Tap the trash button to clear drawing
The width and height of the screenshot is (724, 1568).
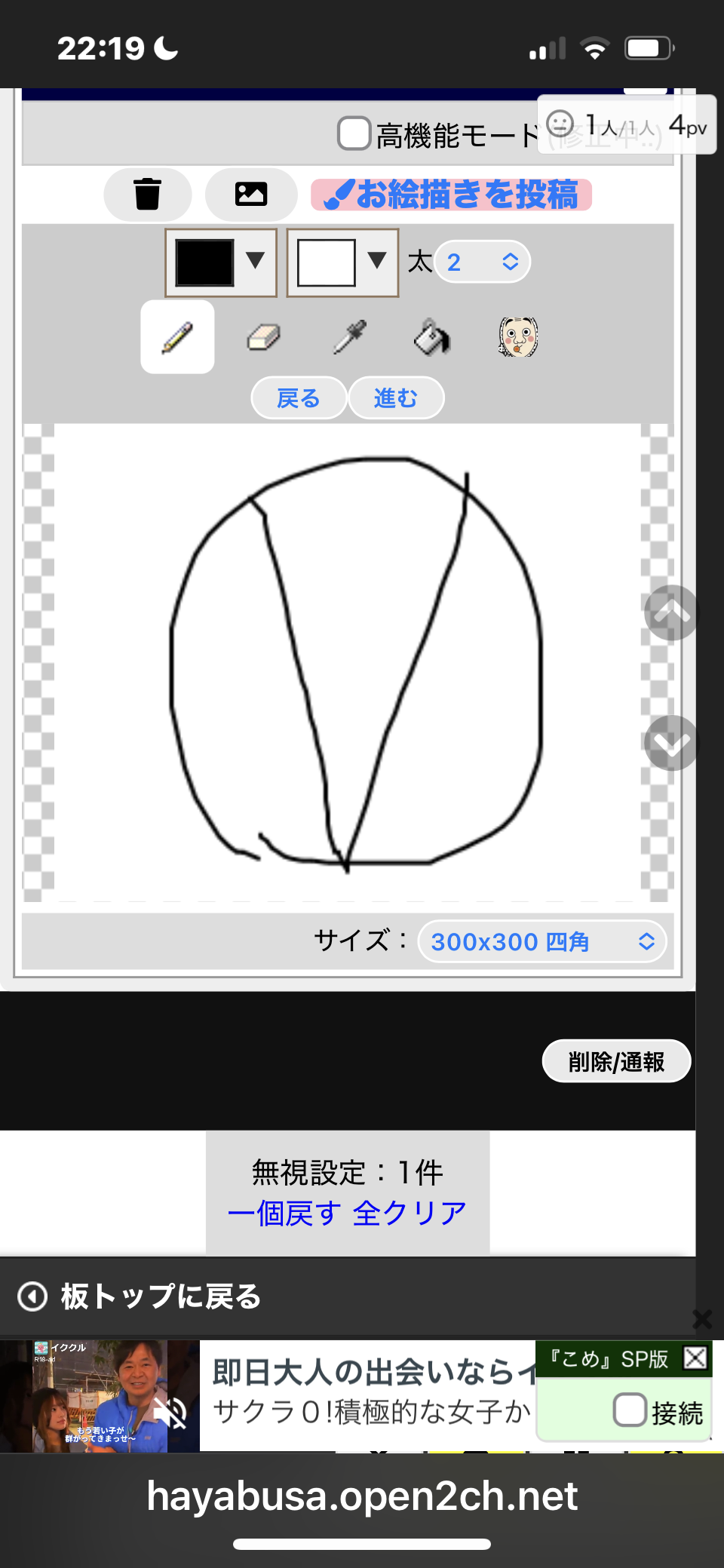click(148, 194)
